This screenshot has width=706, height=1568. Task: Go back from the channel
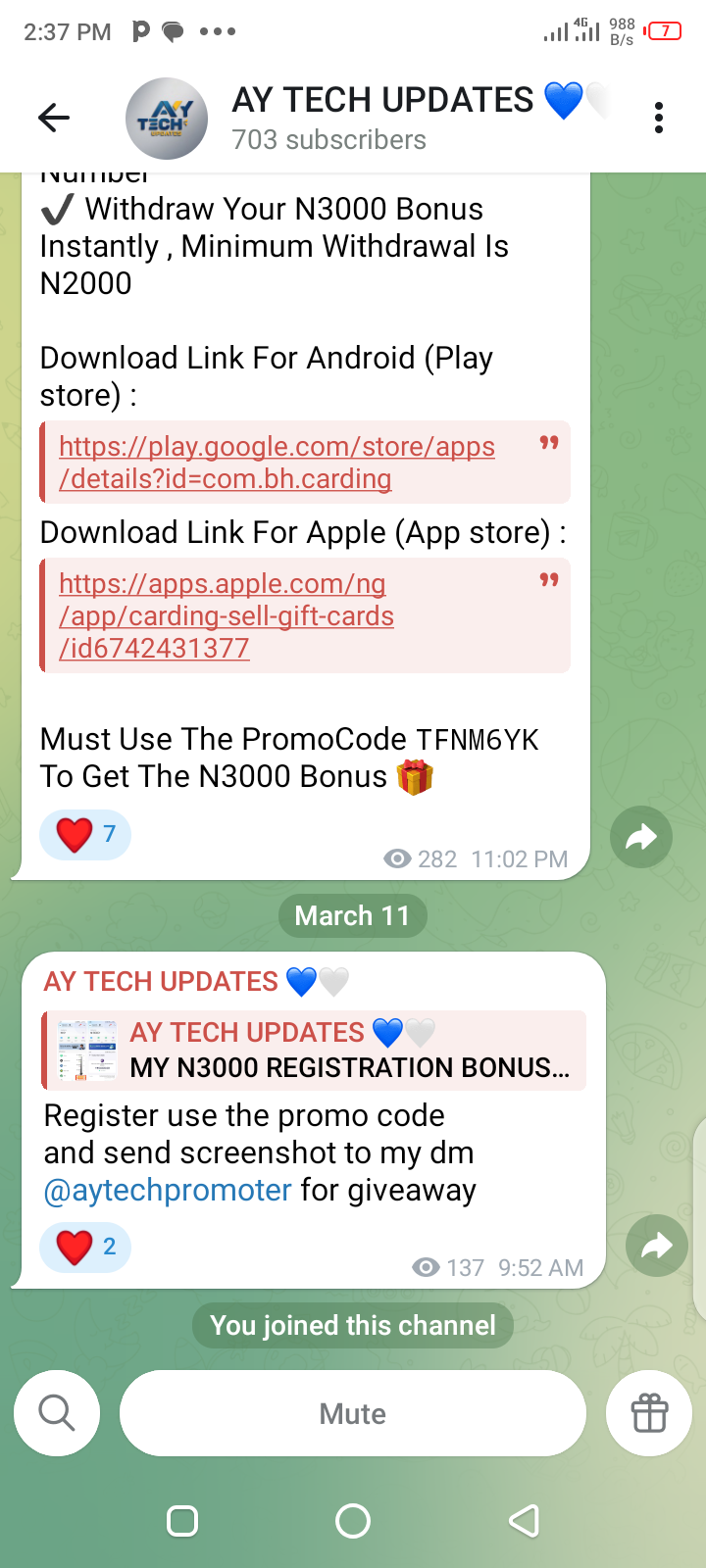click(x=54, y=119)
